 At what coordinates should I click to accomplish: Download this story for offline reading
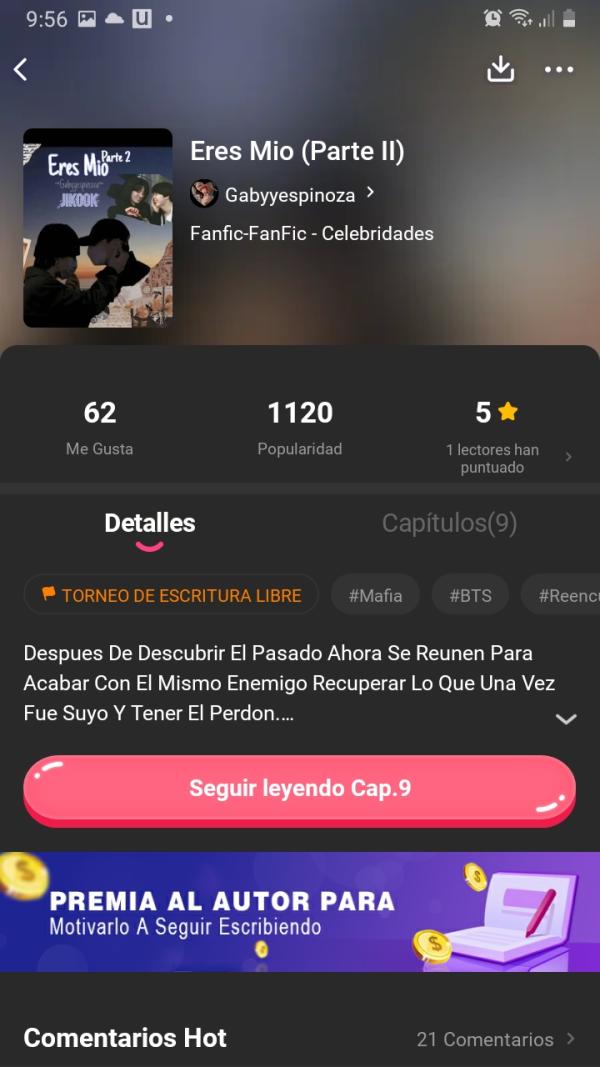coord(500,69)
